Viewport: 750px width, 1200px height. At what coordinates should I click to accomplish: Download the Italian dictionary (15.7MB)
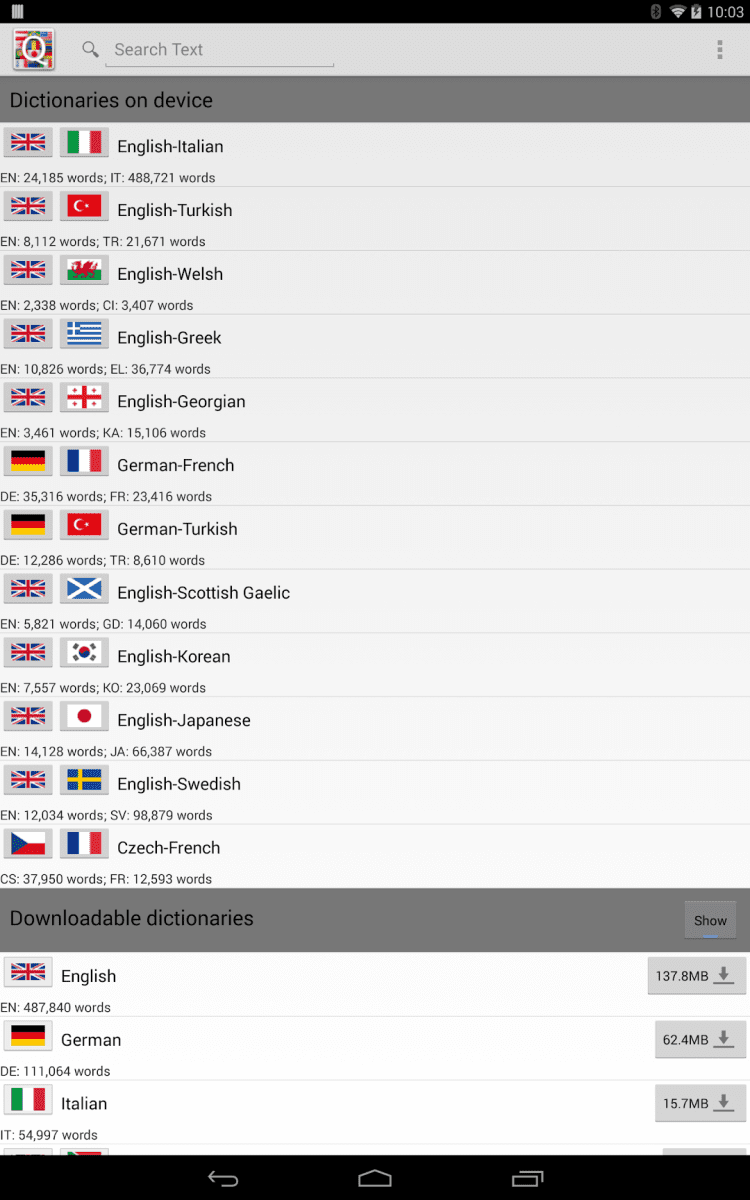point(700,1103)
